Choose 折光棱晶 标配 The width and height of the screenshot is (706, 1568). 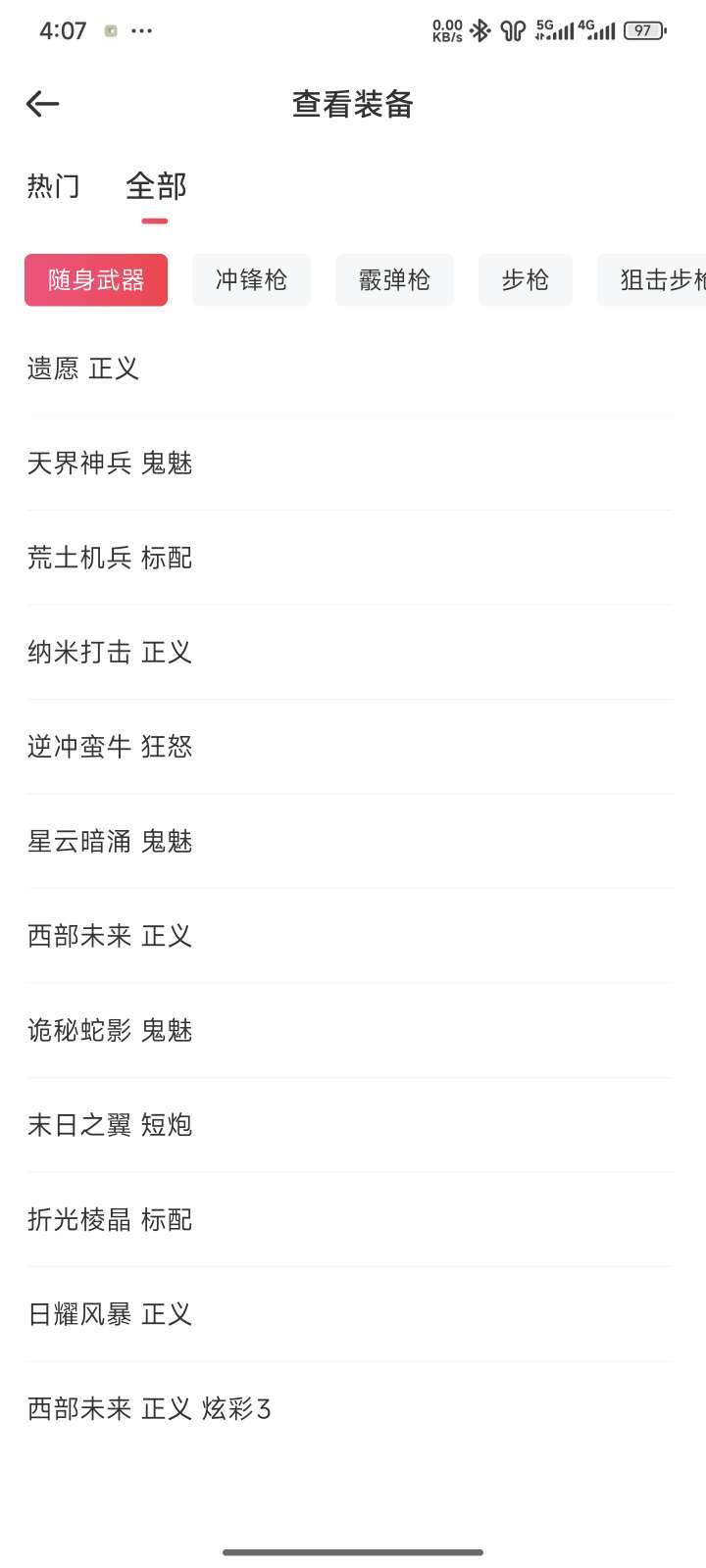350,1219
